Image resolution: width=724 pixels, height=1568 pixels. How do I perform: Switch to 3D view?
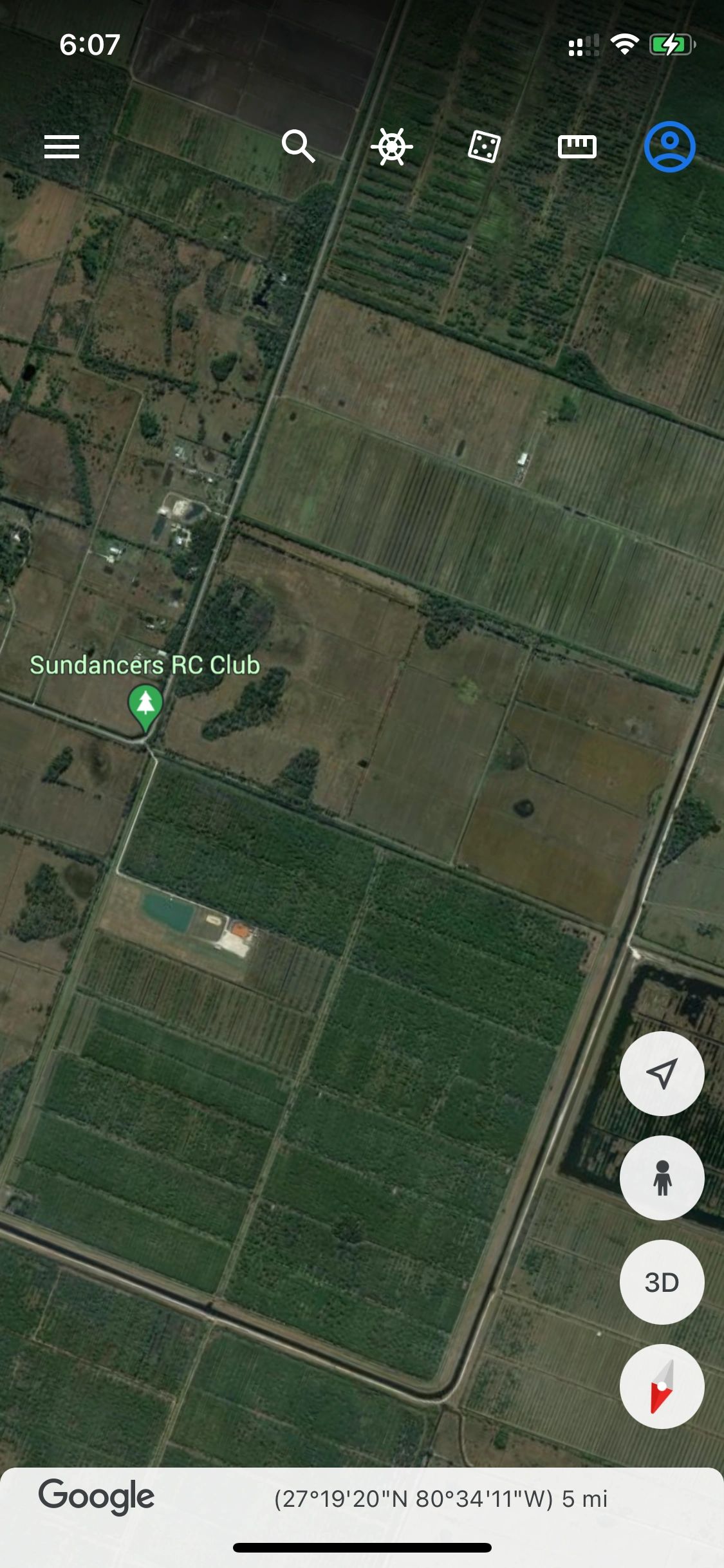coord(662,1282)
